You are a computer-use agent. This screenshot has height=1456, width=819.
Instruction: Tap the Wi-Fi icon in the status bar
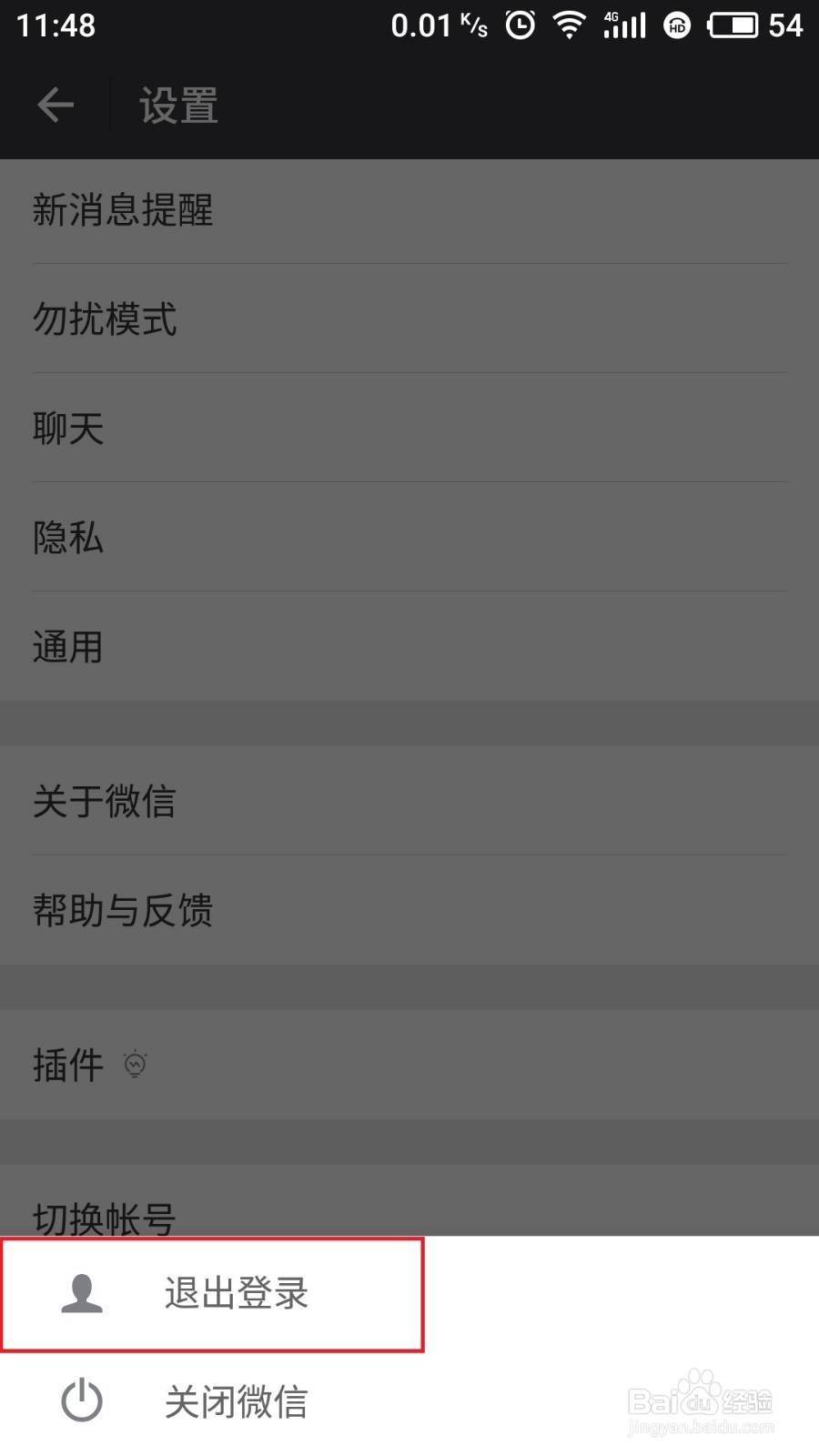pos(569,25)
